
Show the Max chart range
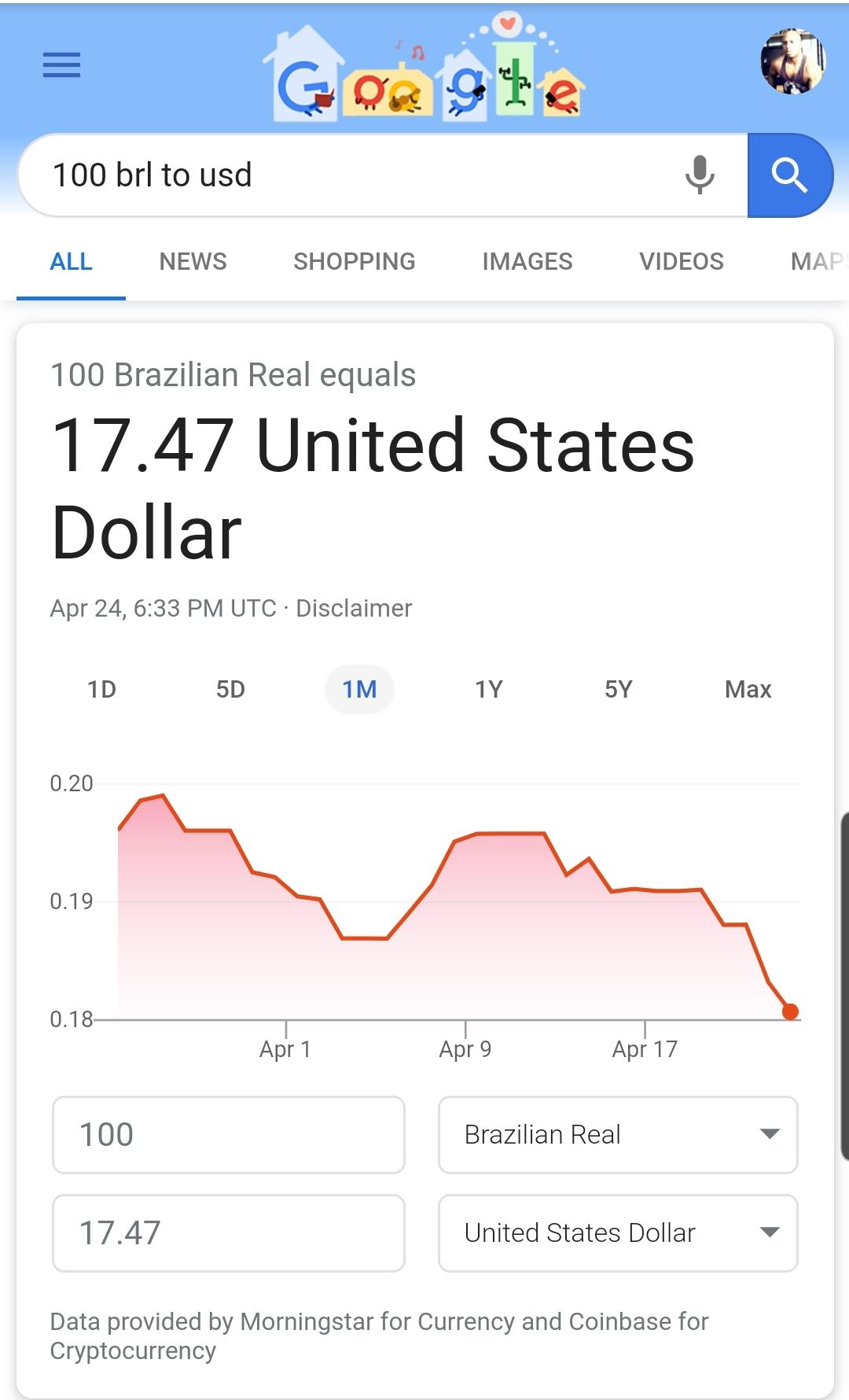point(748,690)
